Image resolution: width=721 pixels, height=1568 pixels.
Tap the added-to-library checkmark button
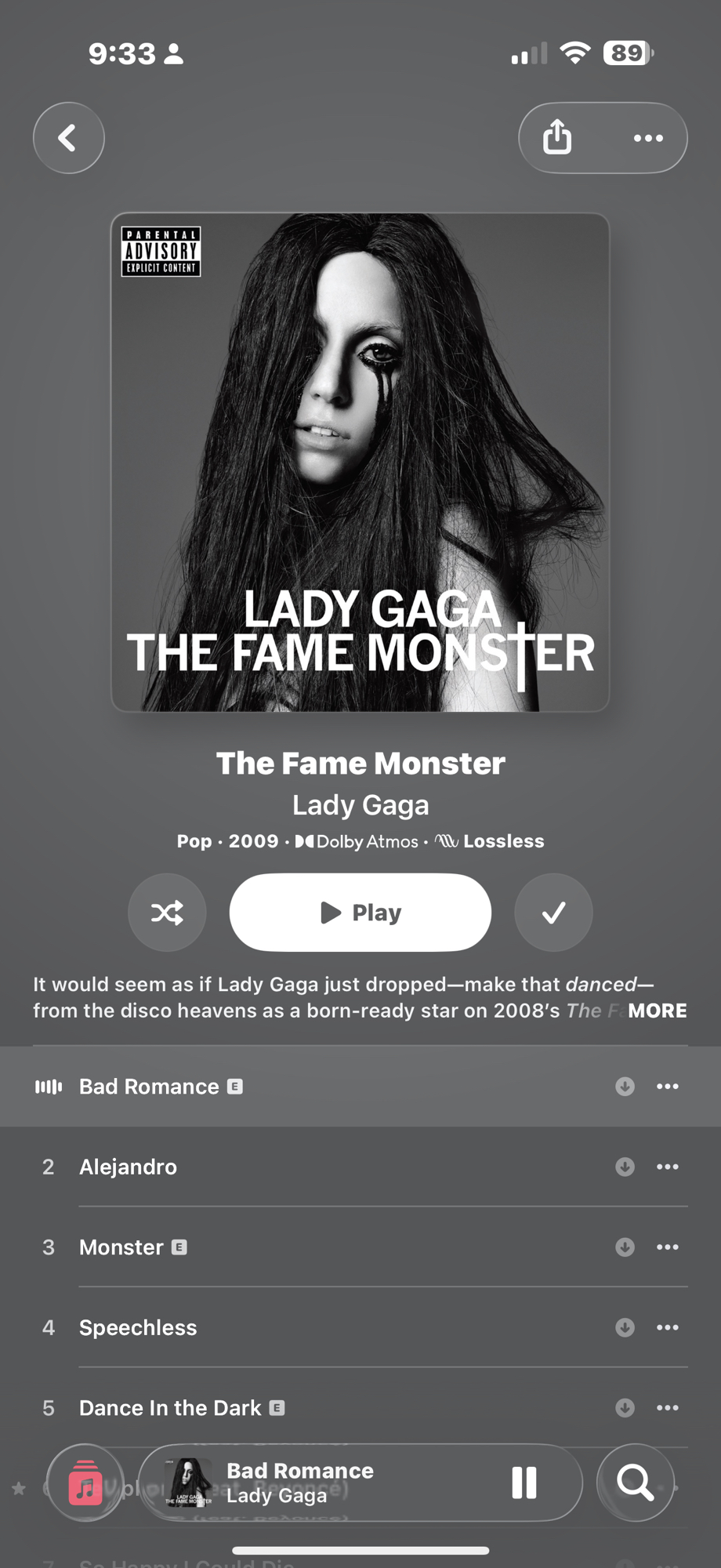[x=553, y=913]
